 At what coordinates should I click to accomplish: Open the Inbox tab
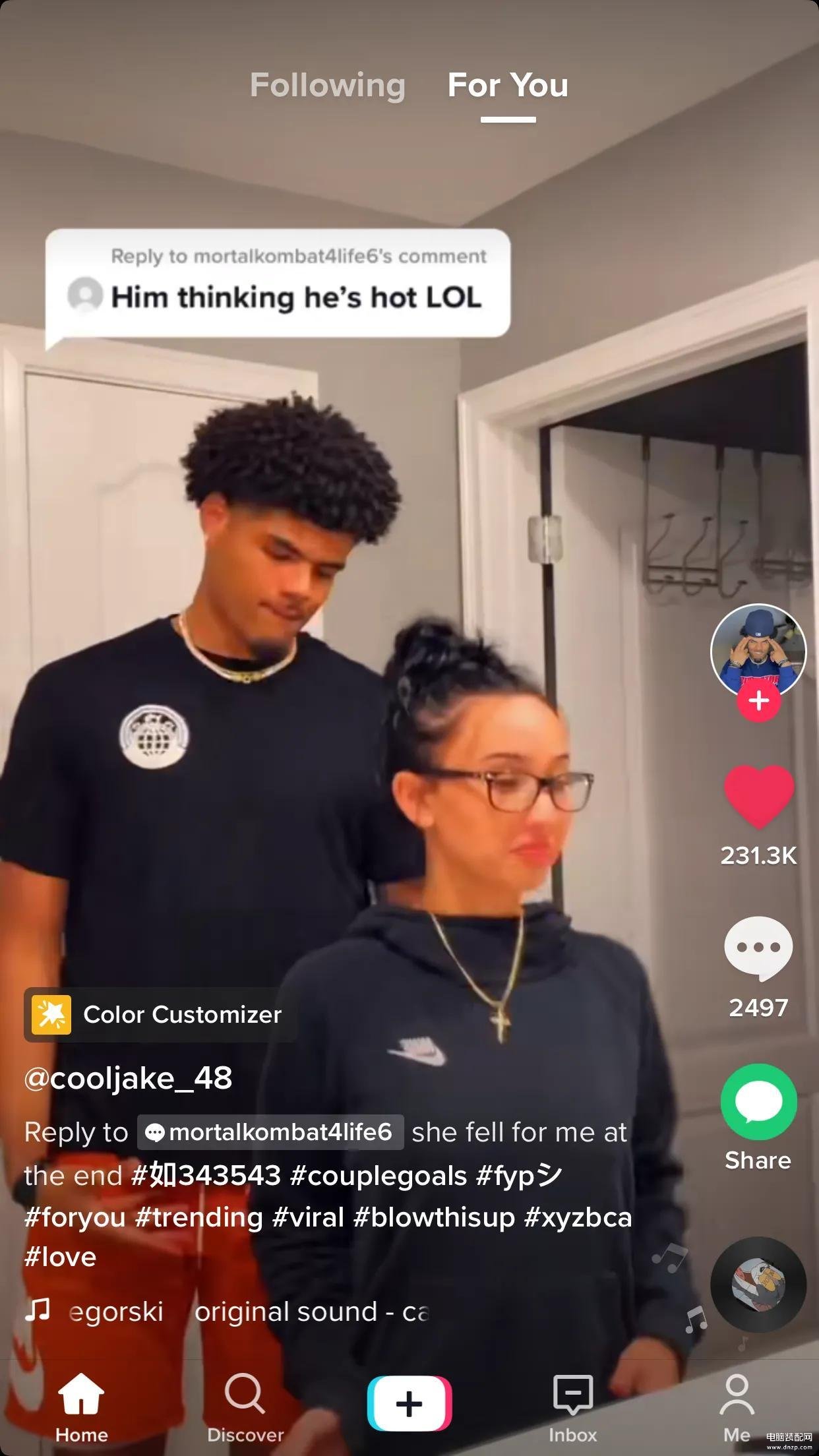572,1406
